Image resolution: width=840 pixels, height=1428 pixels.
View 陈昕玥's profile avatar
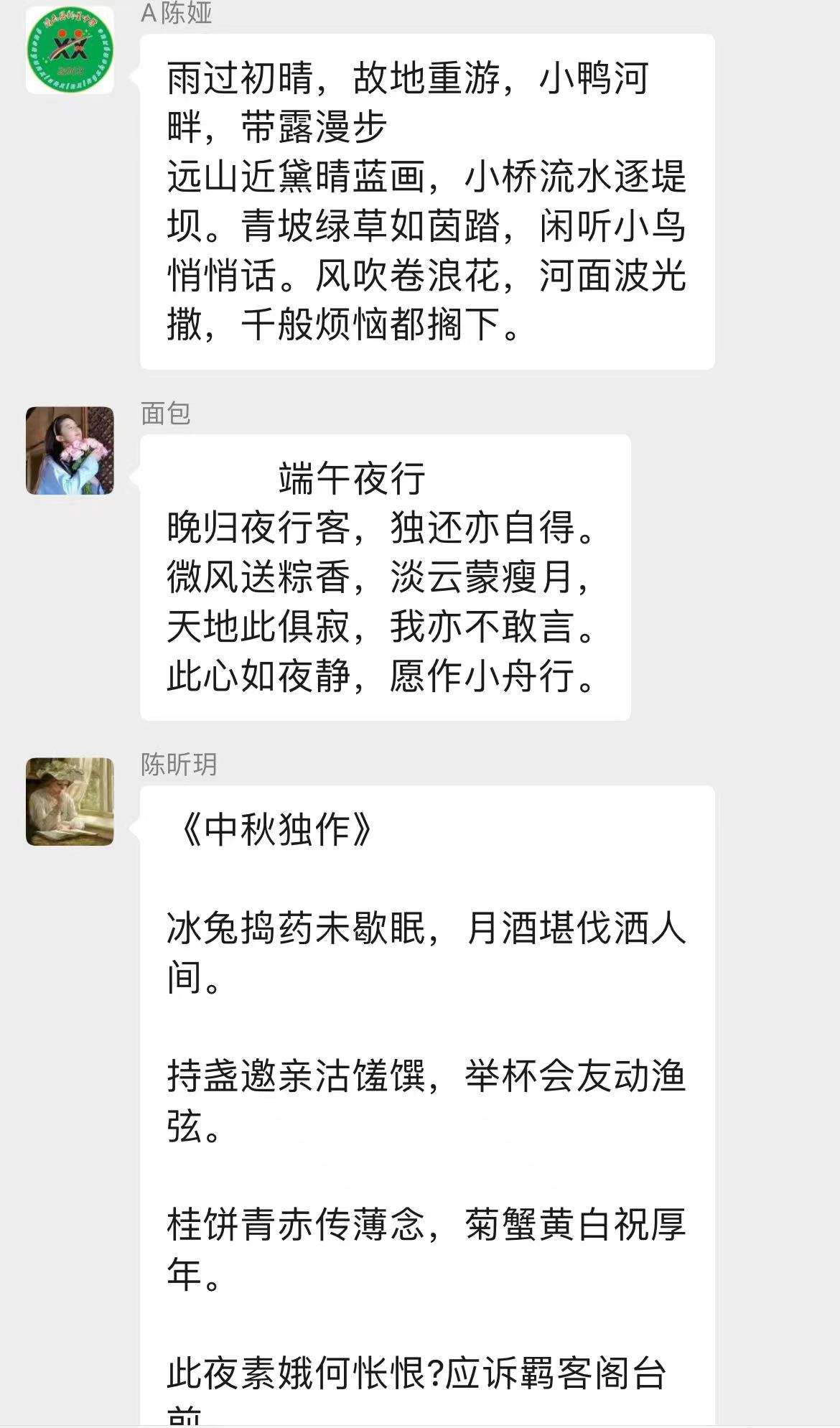coord(70,801)
